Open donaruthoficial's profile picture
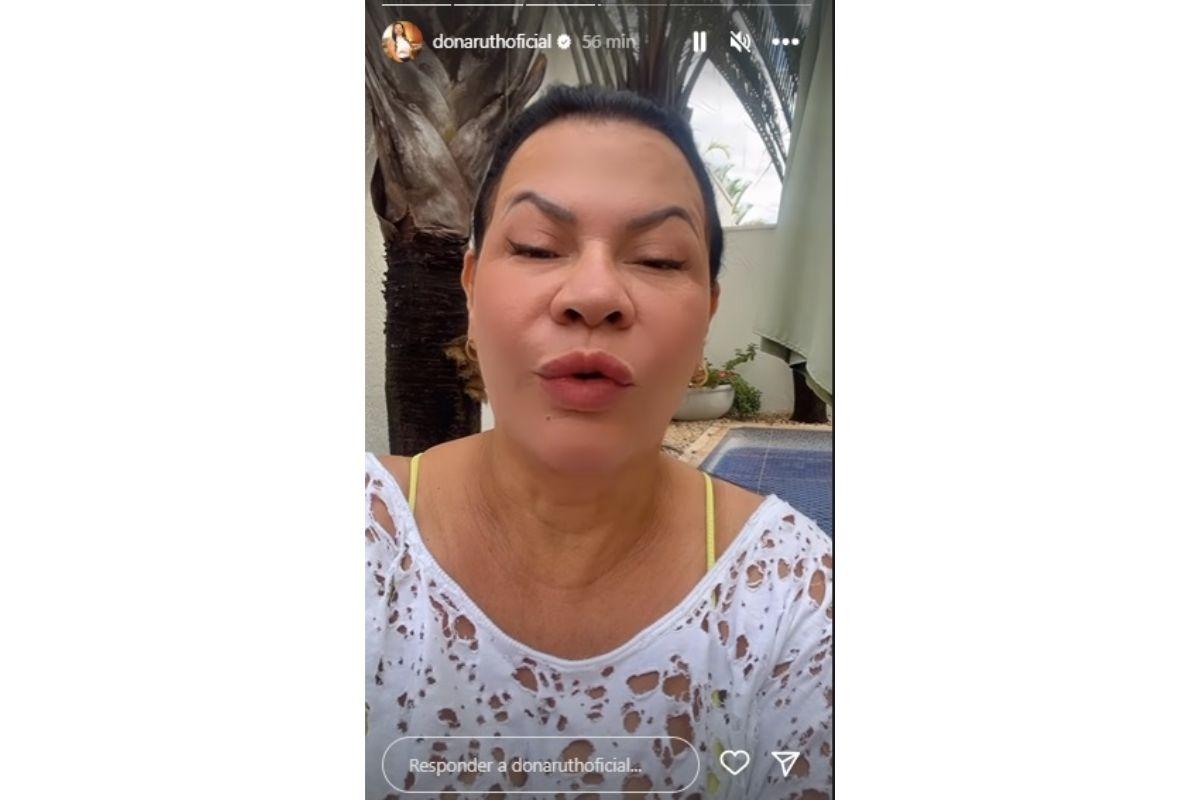 pyautogui.click(x=402, y=42)
